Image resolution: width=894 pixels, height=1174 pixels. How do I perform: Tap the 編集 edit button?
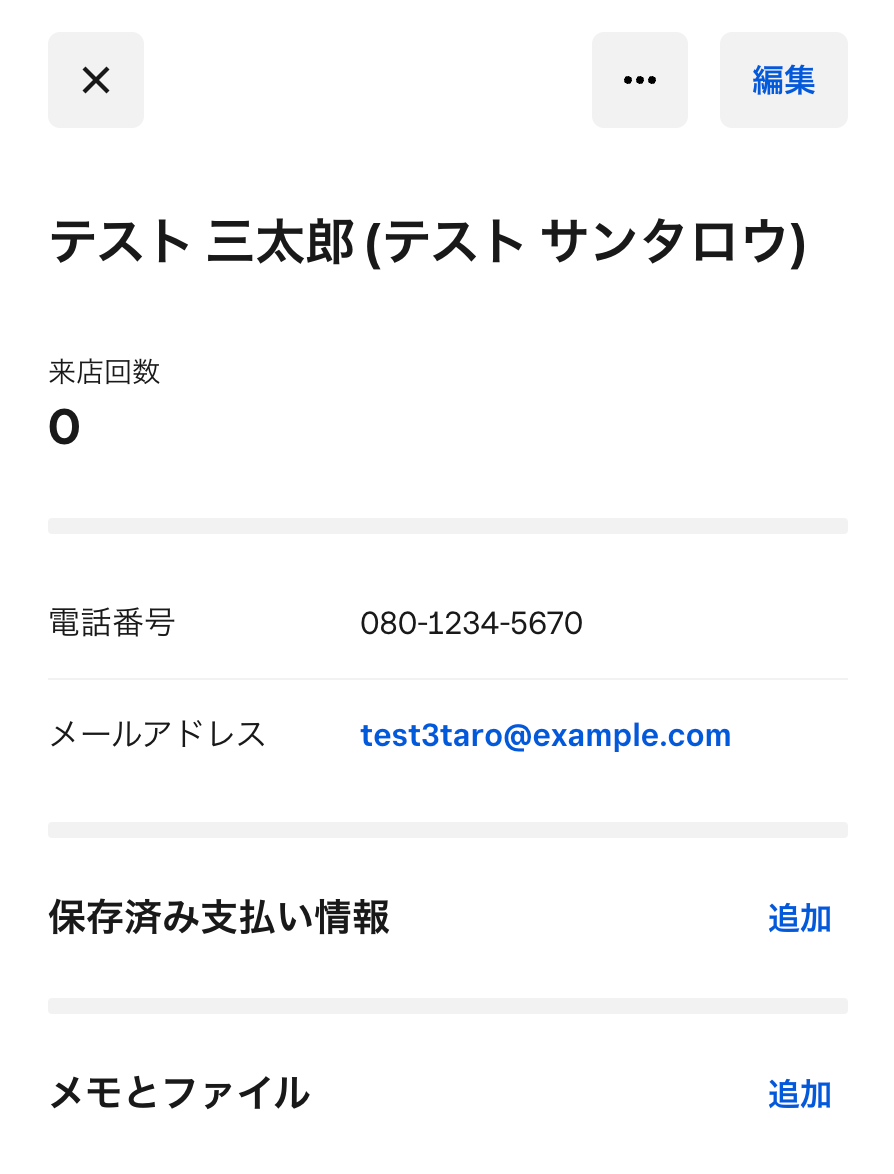pos(783,80)
